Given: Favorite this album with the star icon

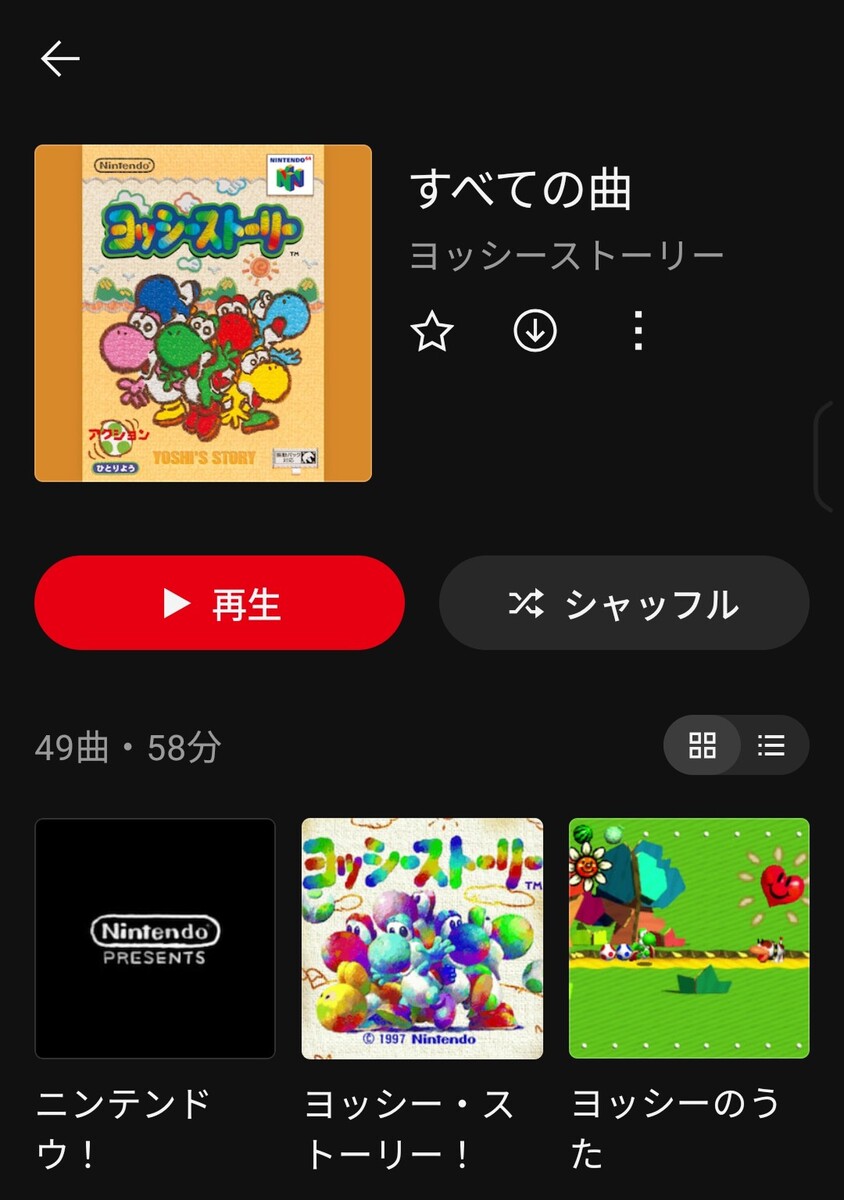Looking at the screenshot, I should click(432, 331).
